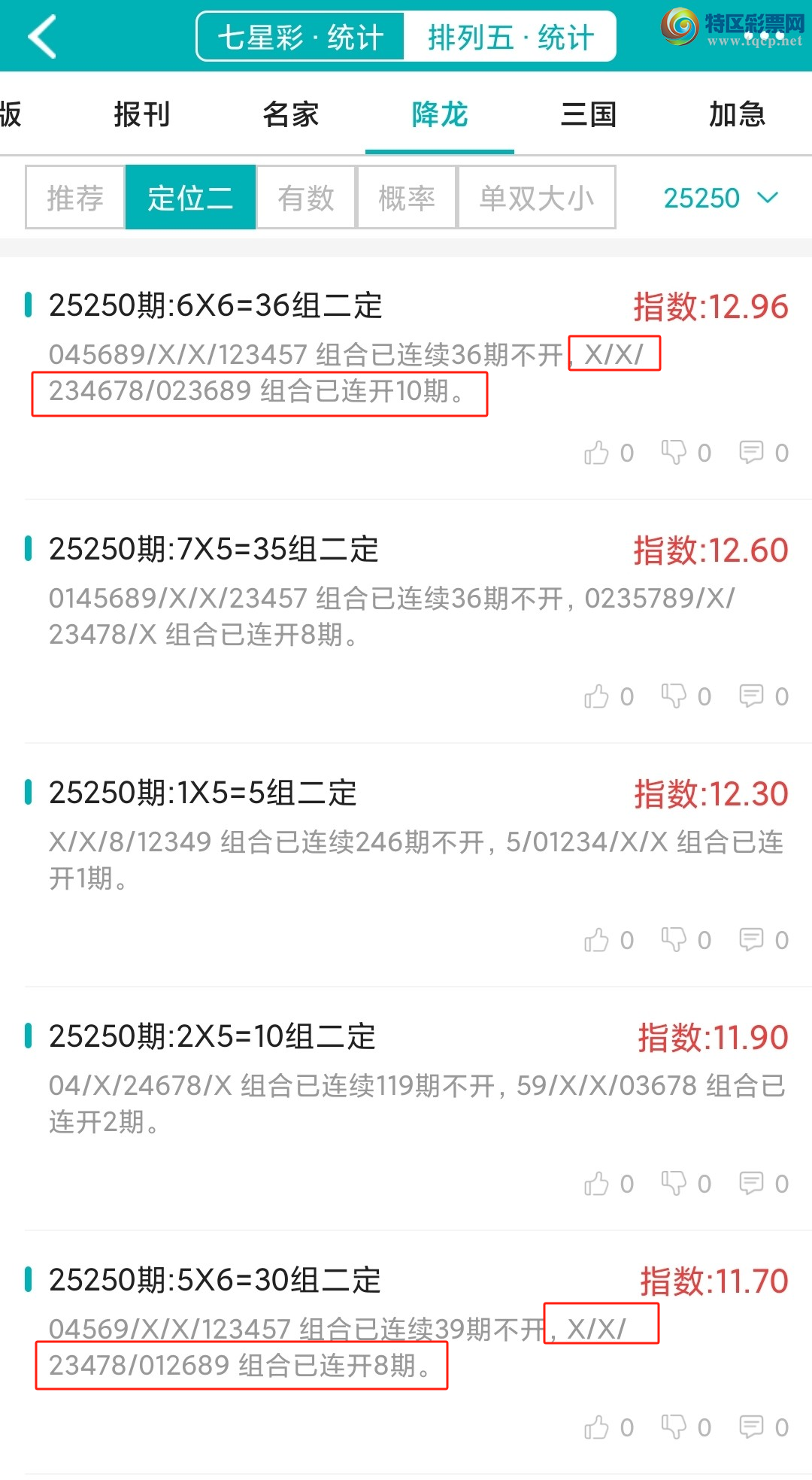The height and width of the screenshot is (1480, 812).
Task: Open the 报刊 section
Action: (142, 114)
